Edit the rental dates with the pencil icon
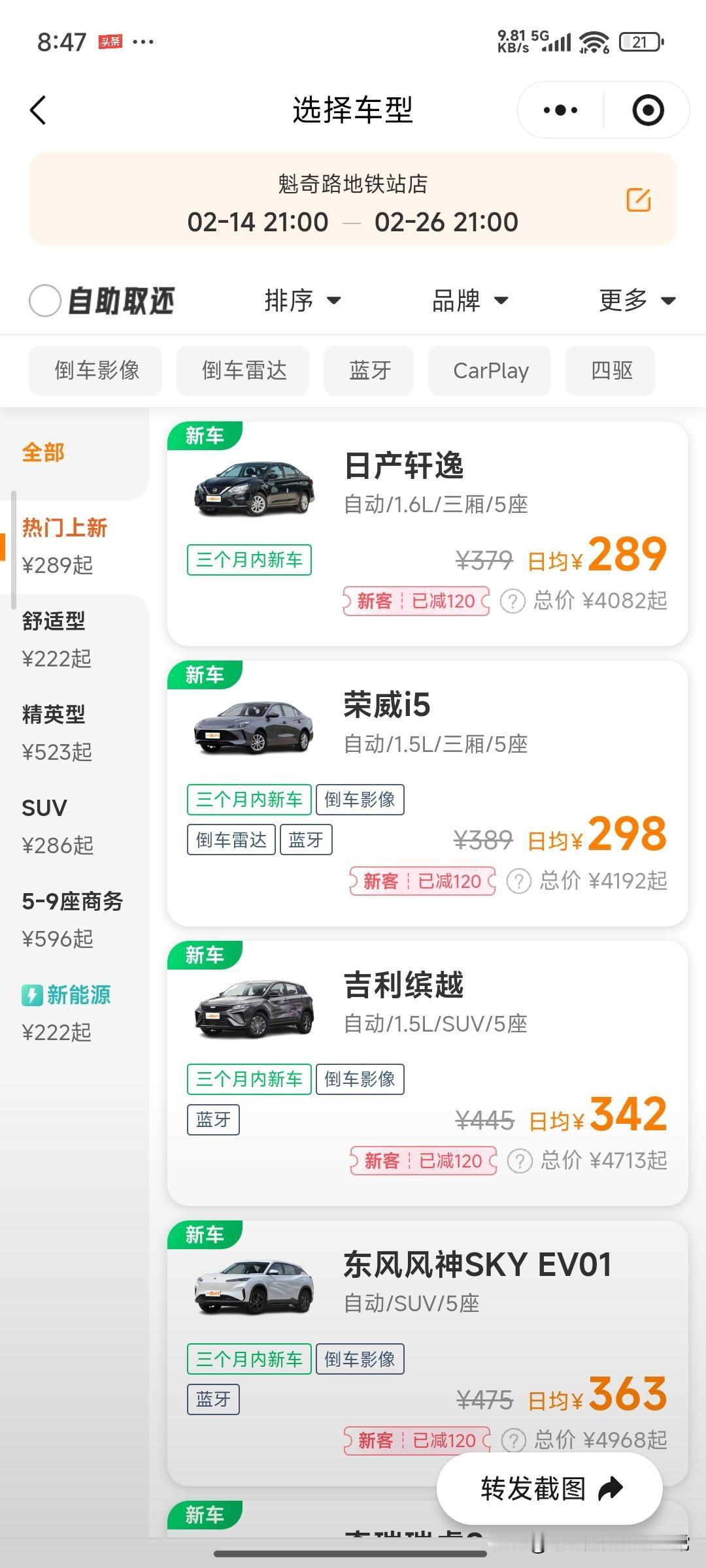Screen dimensions: 706x1568 [639, 199]
